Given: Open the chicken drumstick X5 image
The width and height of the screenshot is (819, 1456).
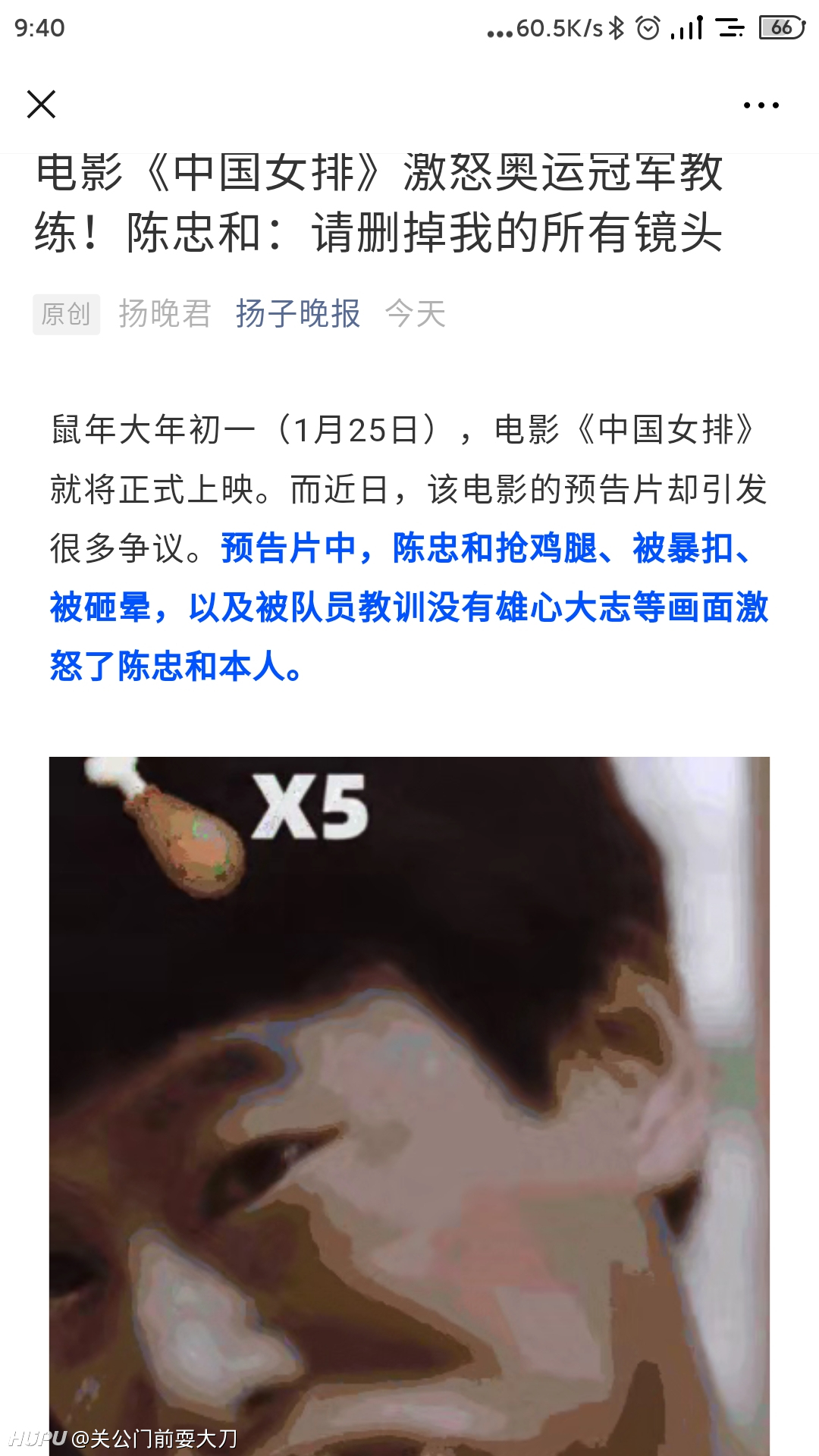Looking at the screenshot, I should pos(409,1106).
